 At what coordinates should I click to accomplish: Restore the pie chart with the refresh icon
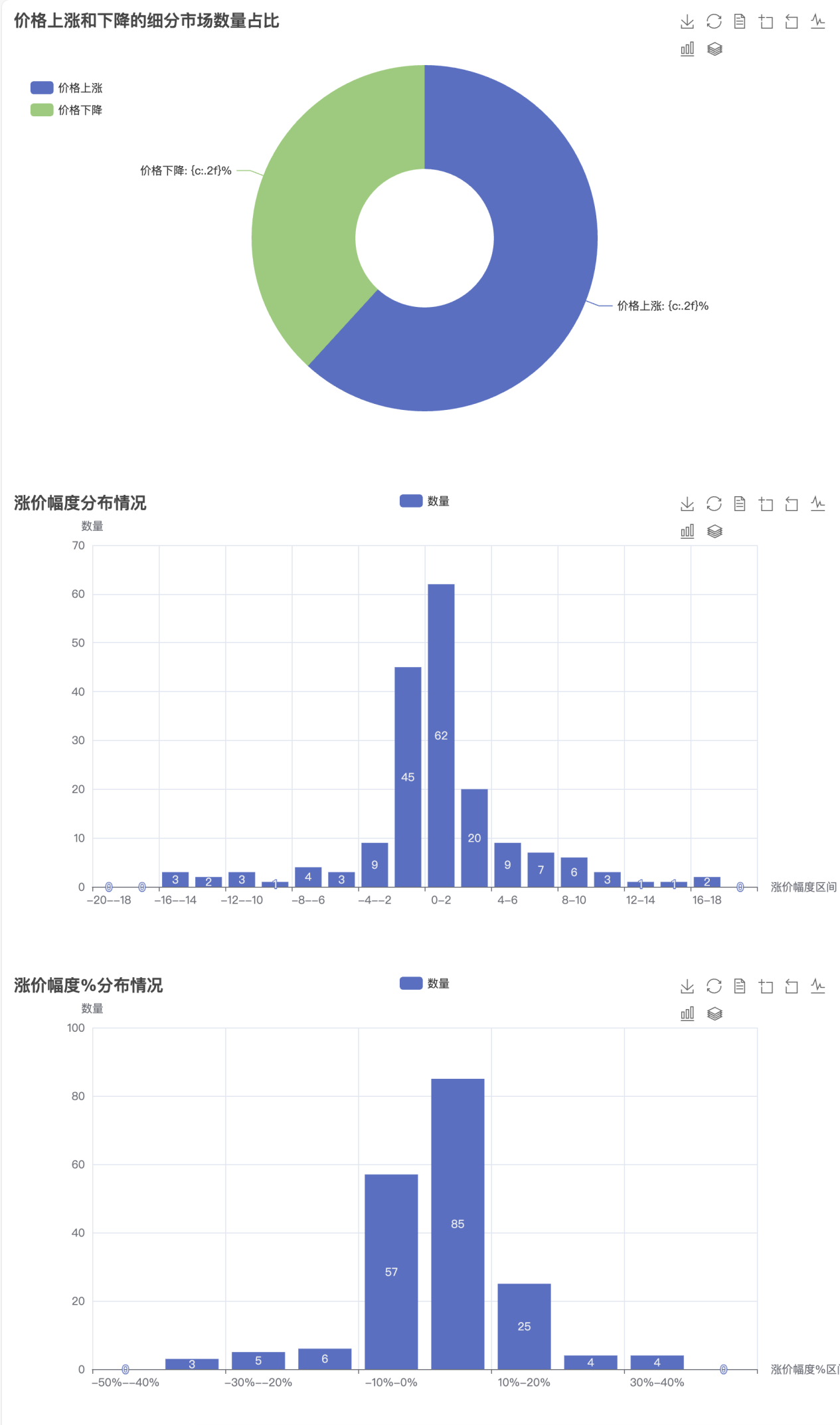pos(714,22)
